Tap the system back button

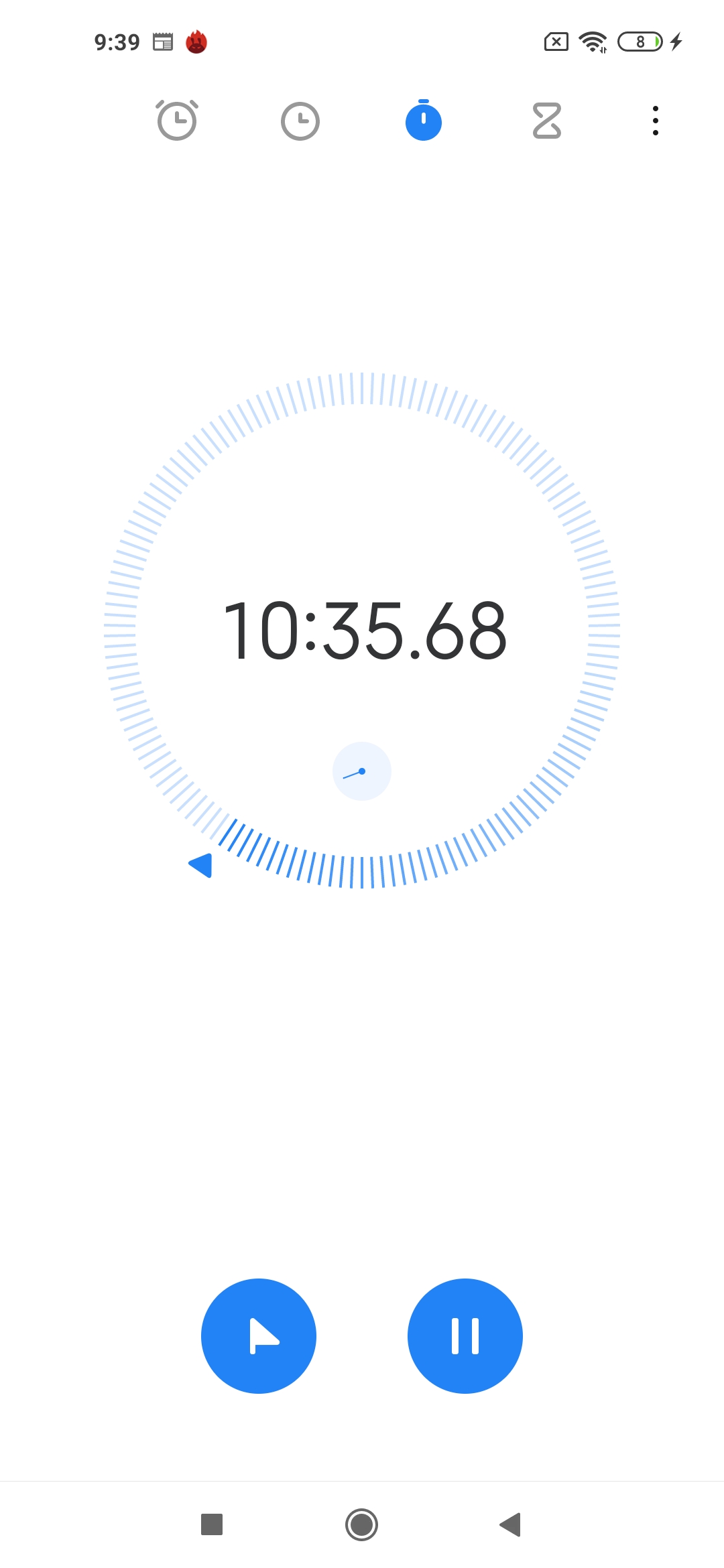coord(511,1524)
